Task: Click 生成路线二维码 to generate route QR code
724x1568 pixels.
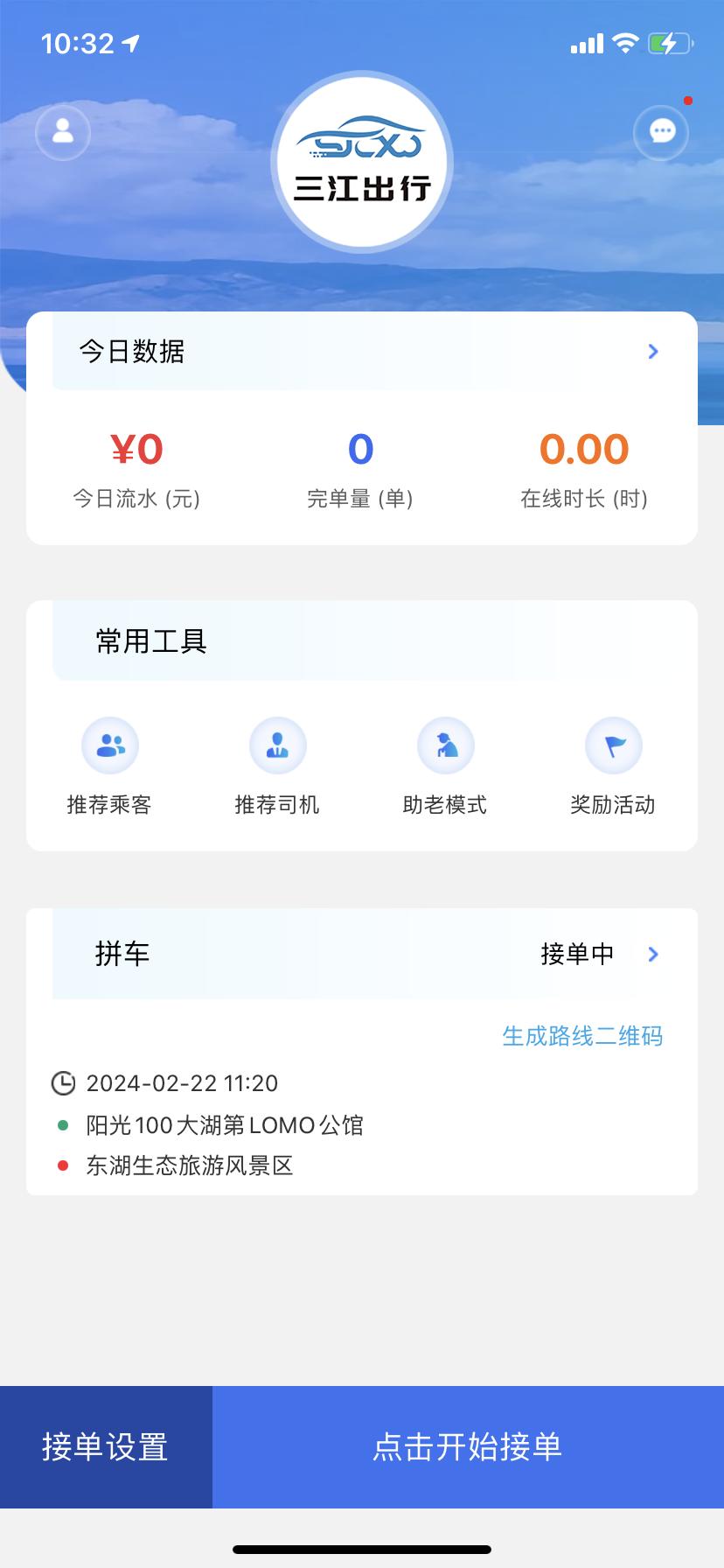Action: [582, 1035]
